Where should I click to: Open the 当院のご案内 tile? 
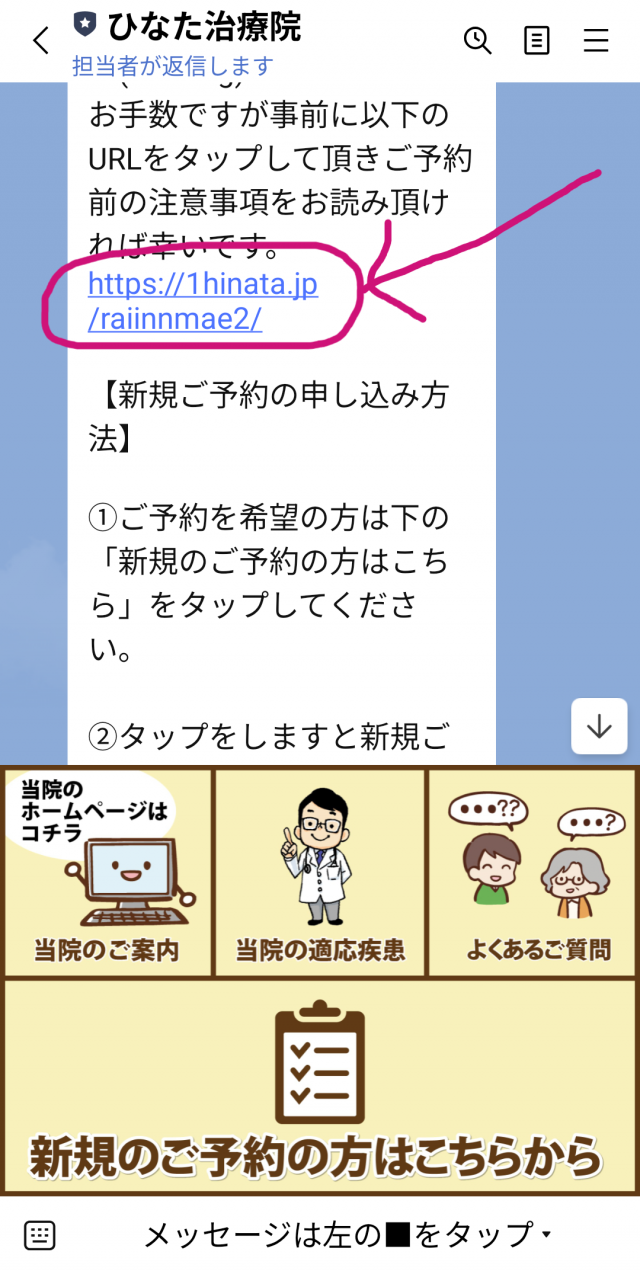click(107, 872)
